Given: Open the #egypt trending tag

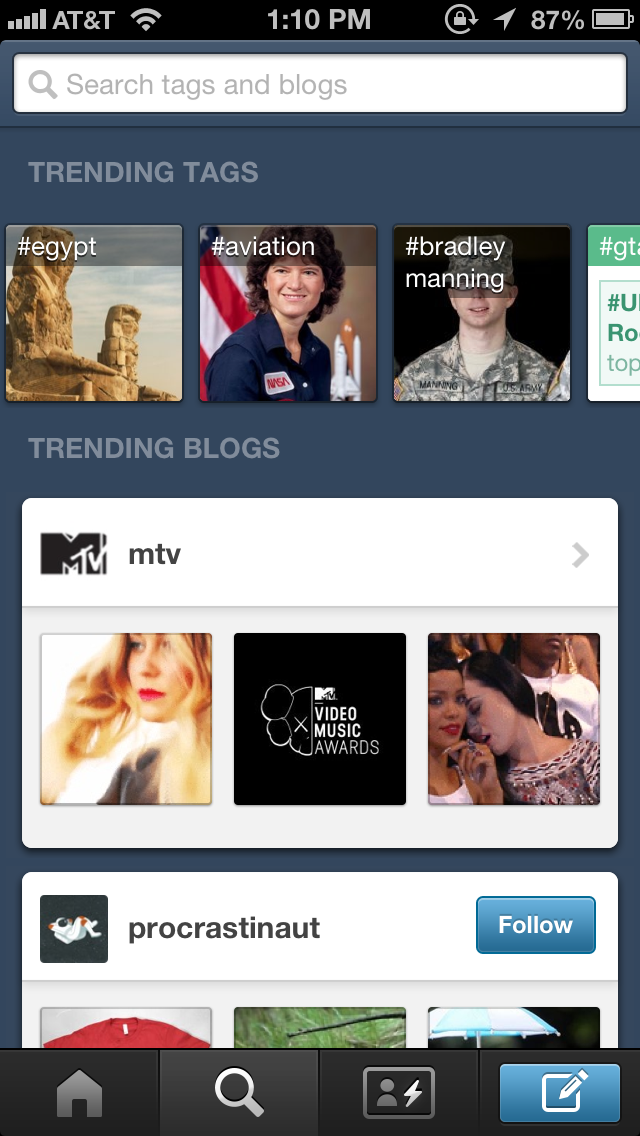Looking at the screenshot, I should click(x=94, y=313).
